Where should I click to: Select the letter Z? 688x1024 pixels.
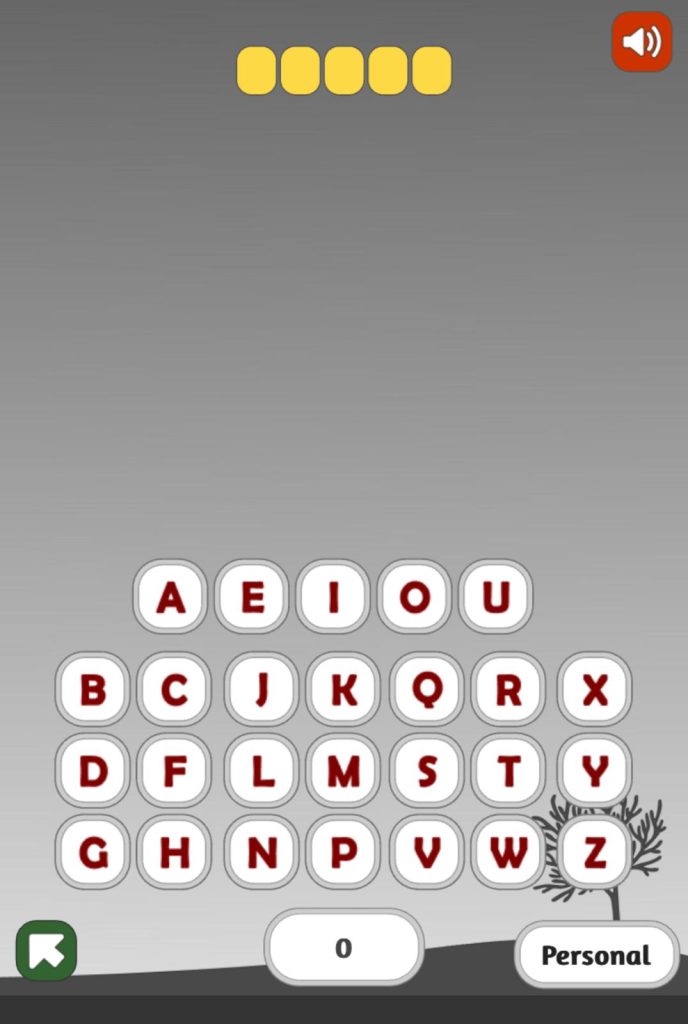pyautogui.click(x=594, y=853)
